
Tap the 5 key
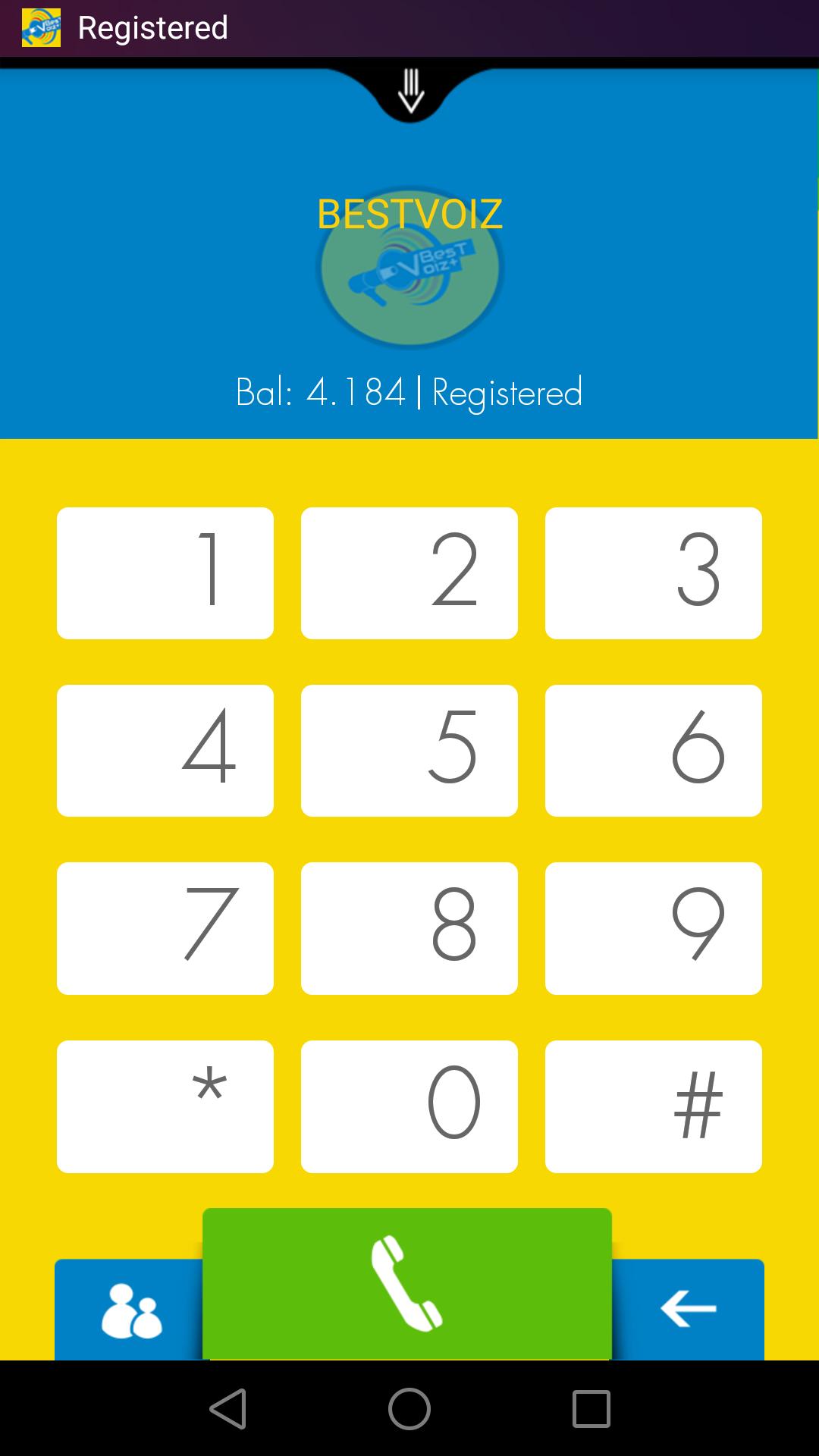[x=409, y=750]
